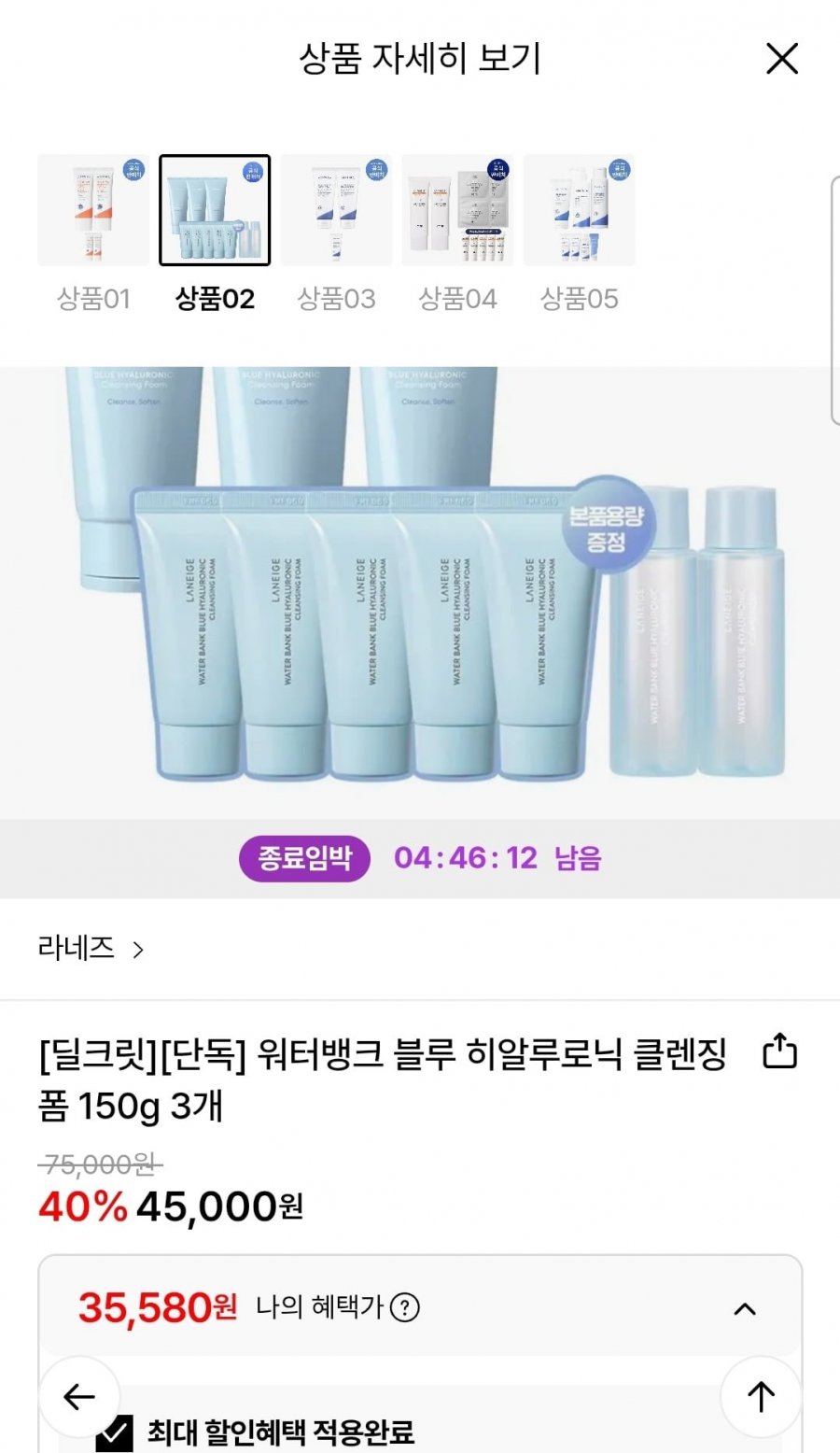
Task: Jump to the top of the page
Action: click(x=761, y=1397)
